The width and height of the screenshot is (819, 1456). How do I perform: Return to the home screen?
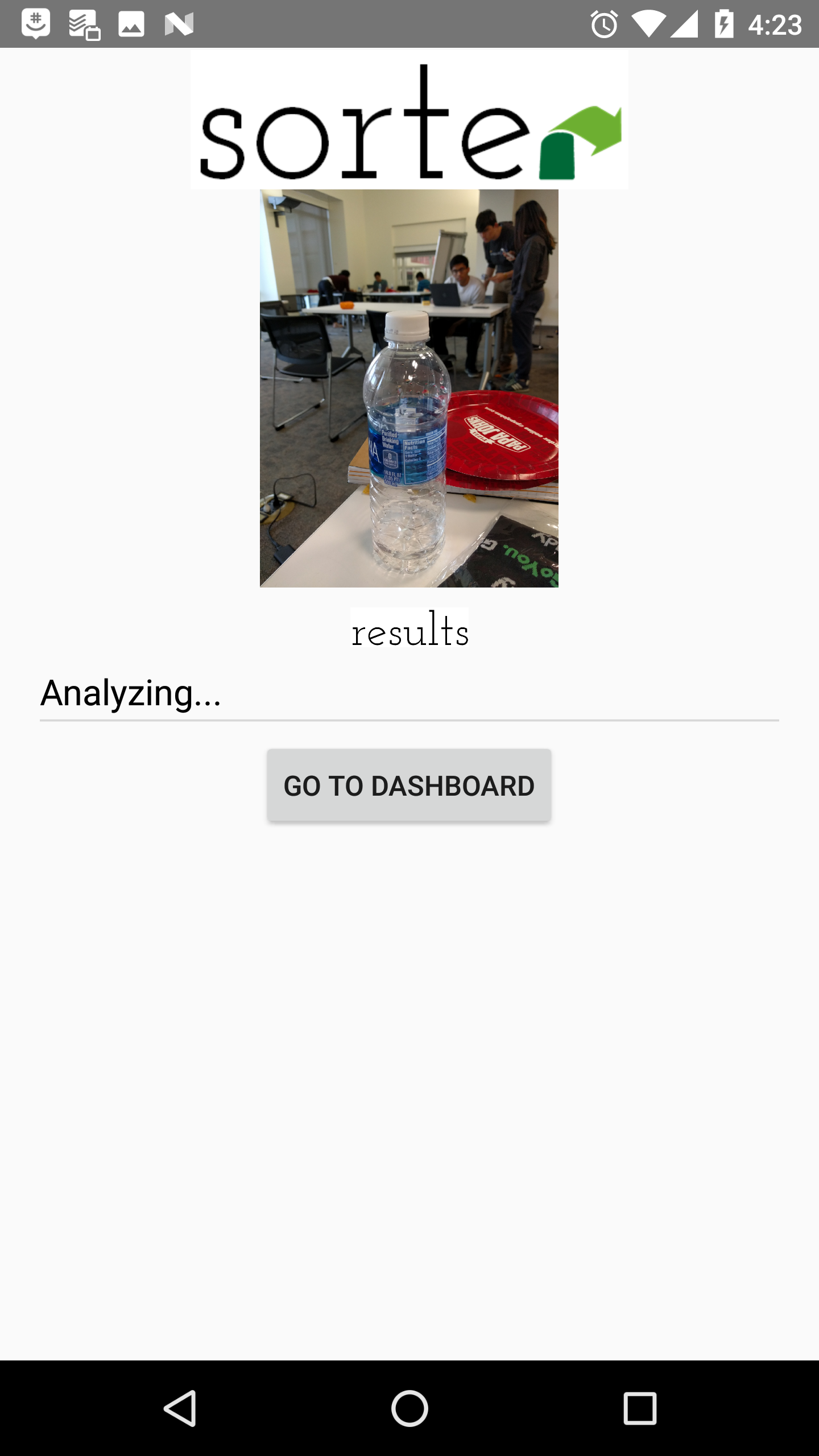pyautogui.click(x=409, y=1408)
